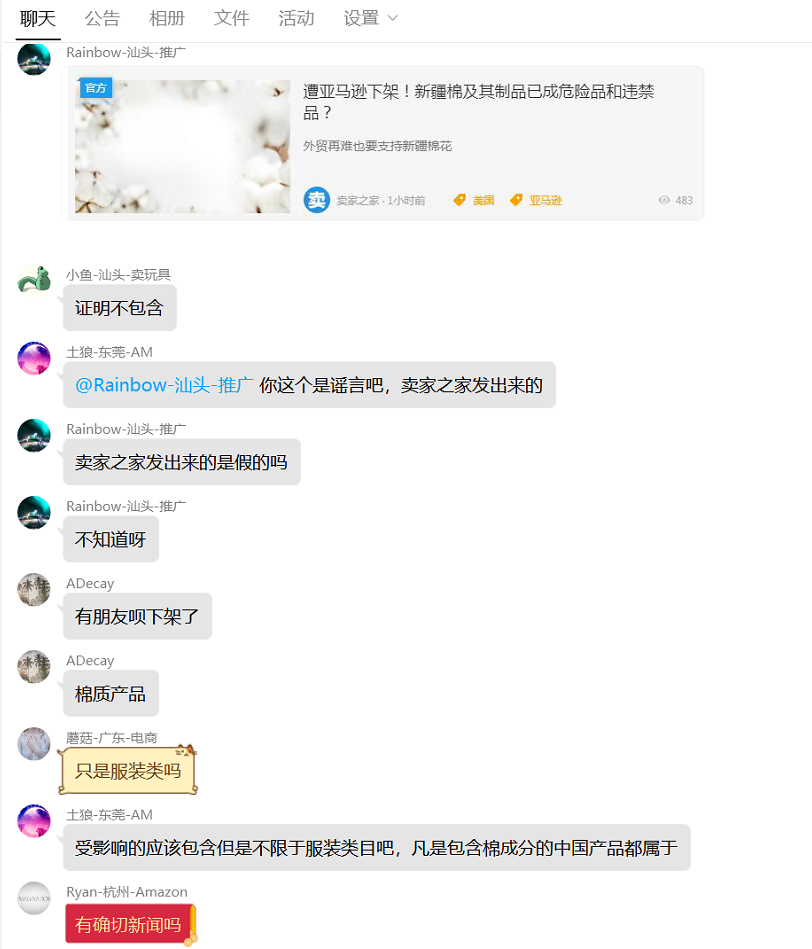Open 蘑菇-广东-电商's avatar profile
Screen dimensions: 812x949
click(x=34, y=744)
